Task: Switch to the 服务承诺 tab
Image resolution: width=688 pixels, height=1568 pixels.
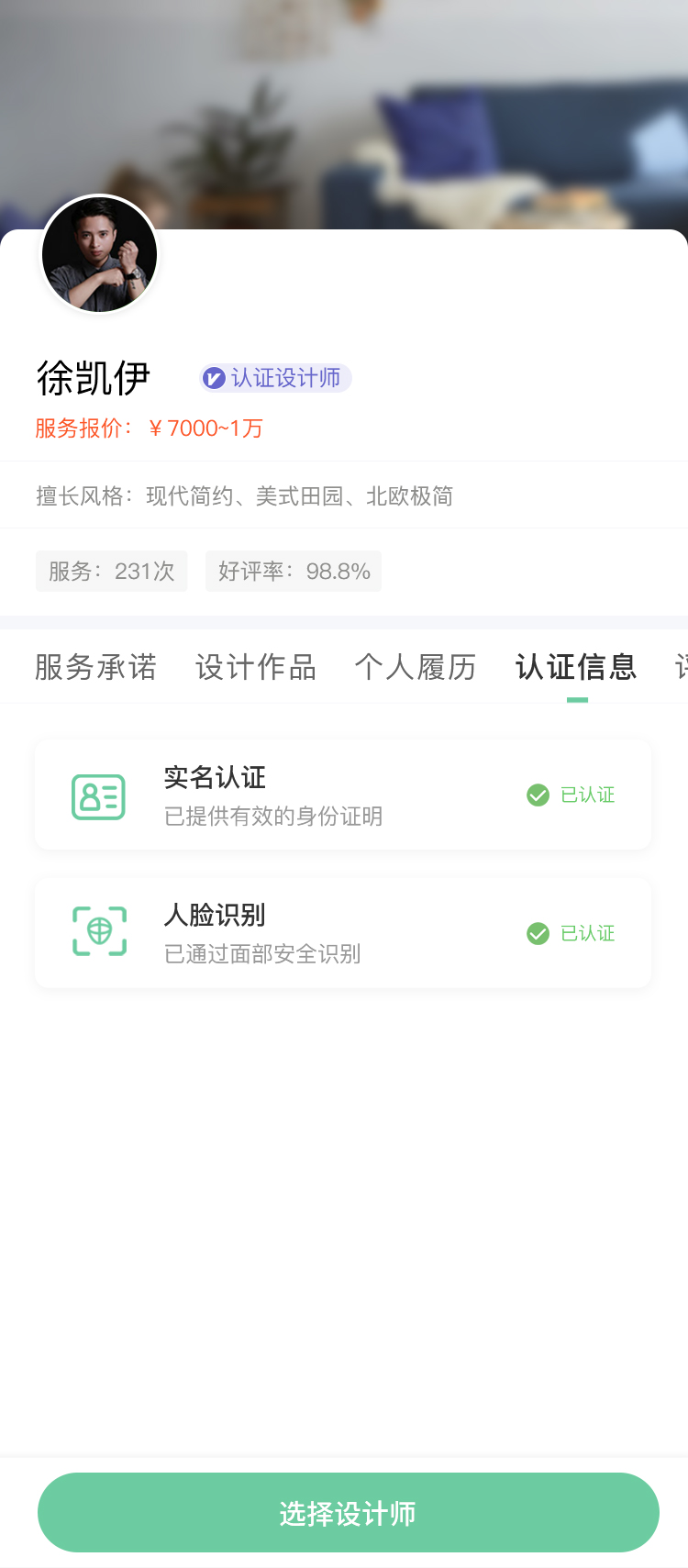Action: [95, 667]
